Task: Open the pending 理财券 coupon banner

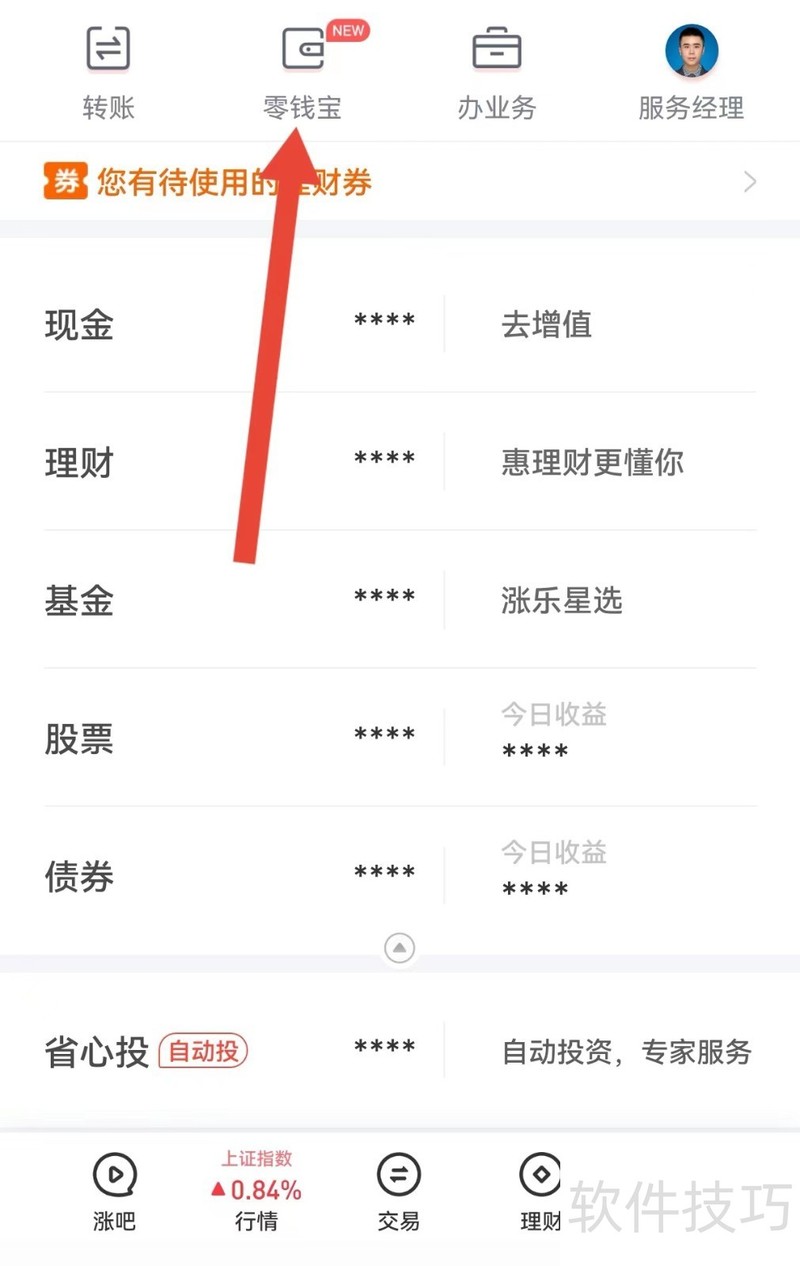Action: coord(400,182)
